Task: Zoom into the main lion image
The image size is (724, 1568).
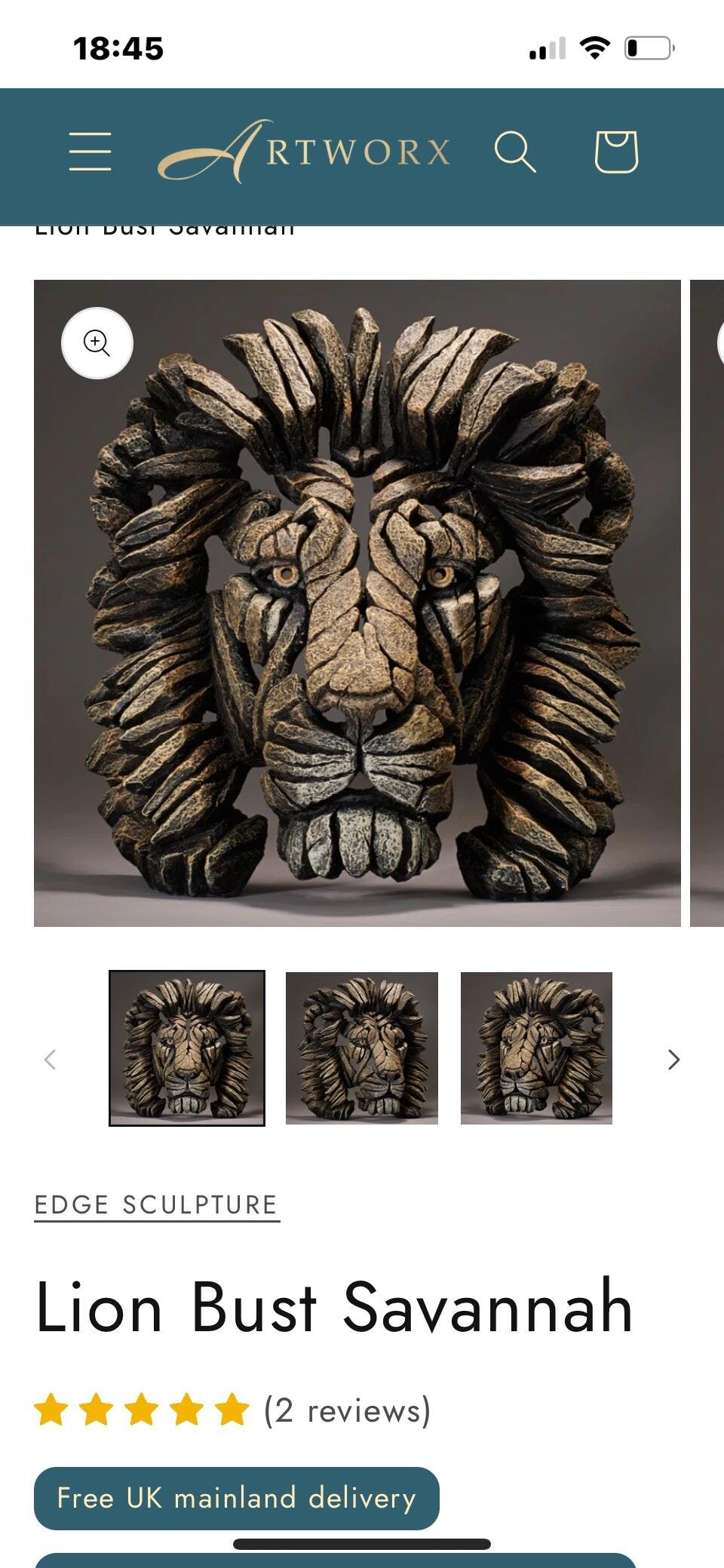Action: coord(97,343)
